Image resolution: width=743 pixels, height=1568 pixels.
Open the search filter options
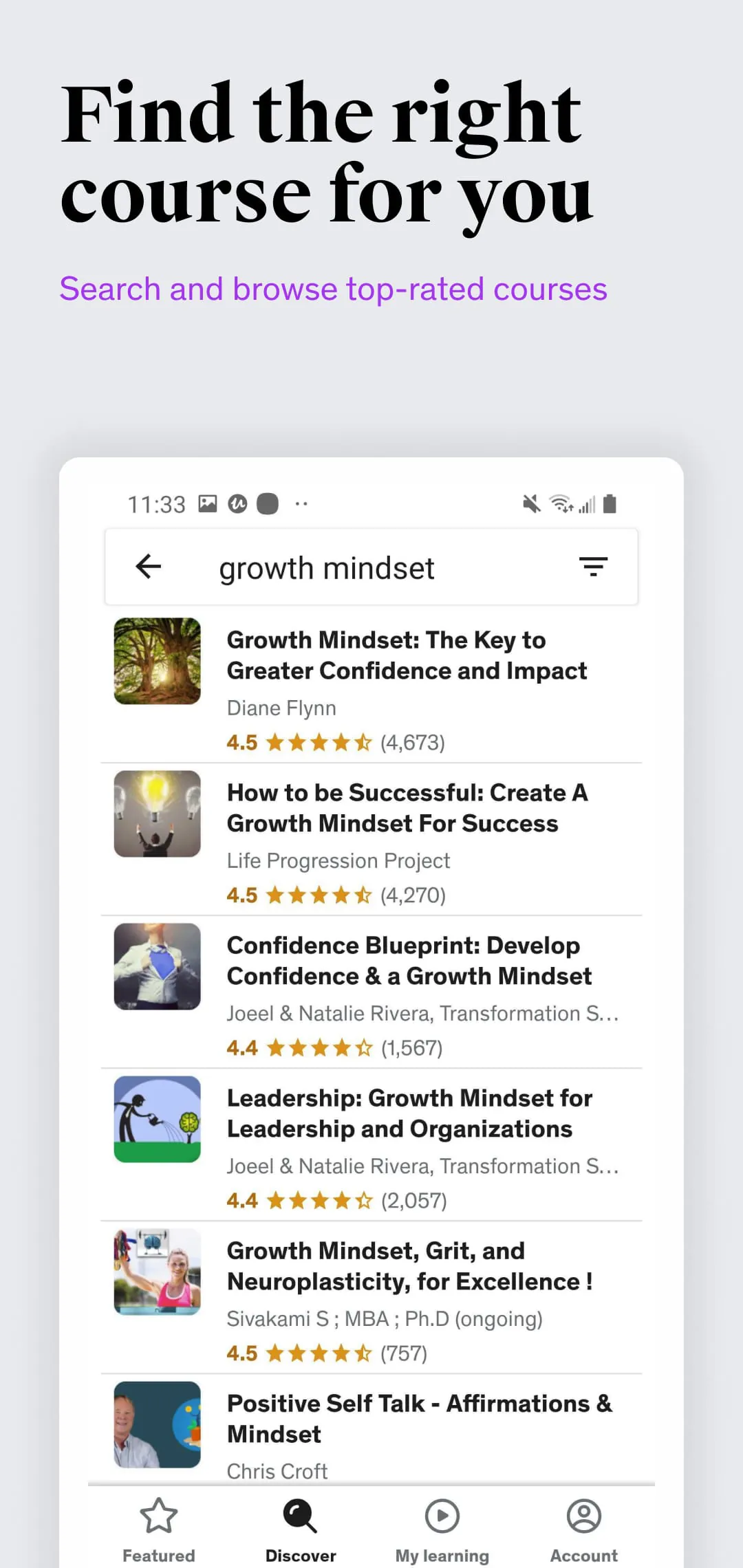click(594, 567)
